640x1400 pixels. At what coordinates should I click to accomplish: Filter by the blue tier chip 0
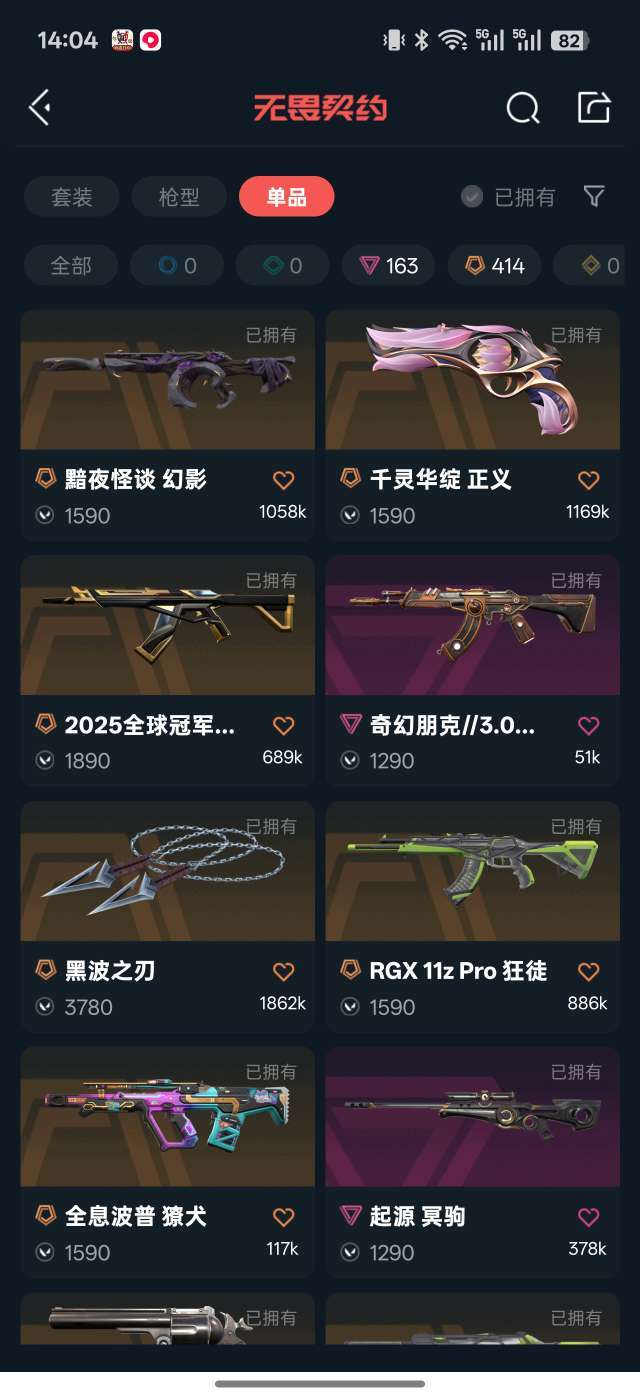[177, 265]
